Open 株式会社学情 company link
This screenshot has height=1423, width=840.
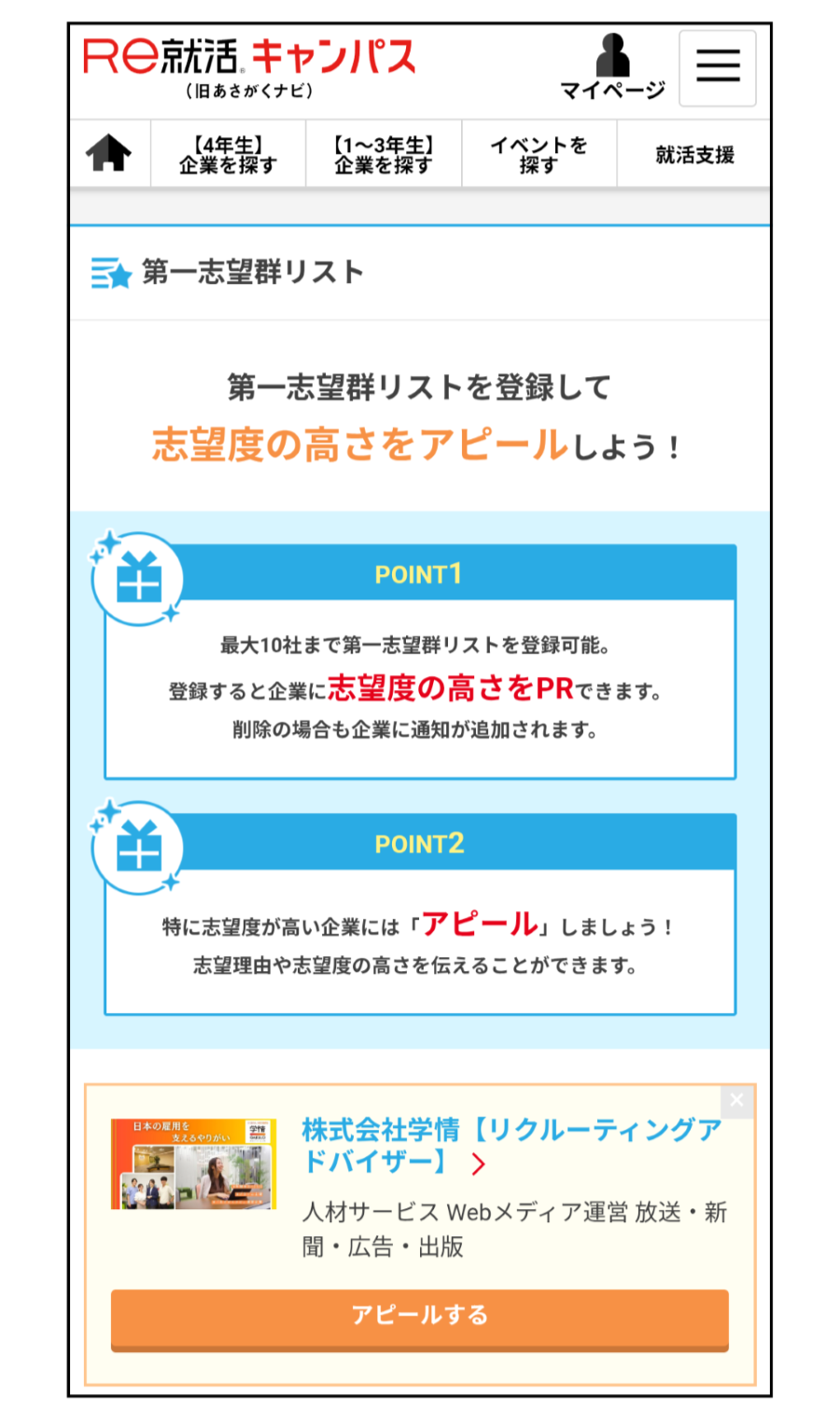click(511, 1145)
